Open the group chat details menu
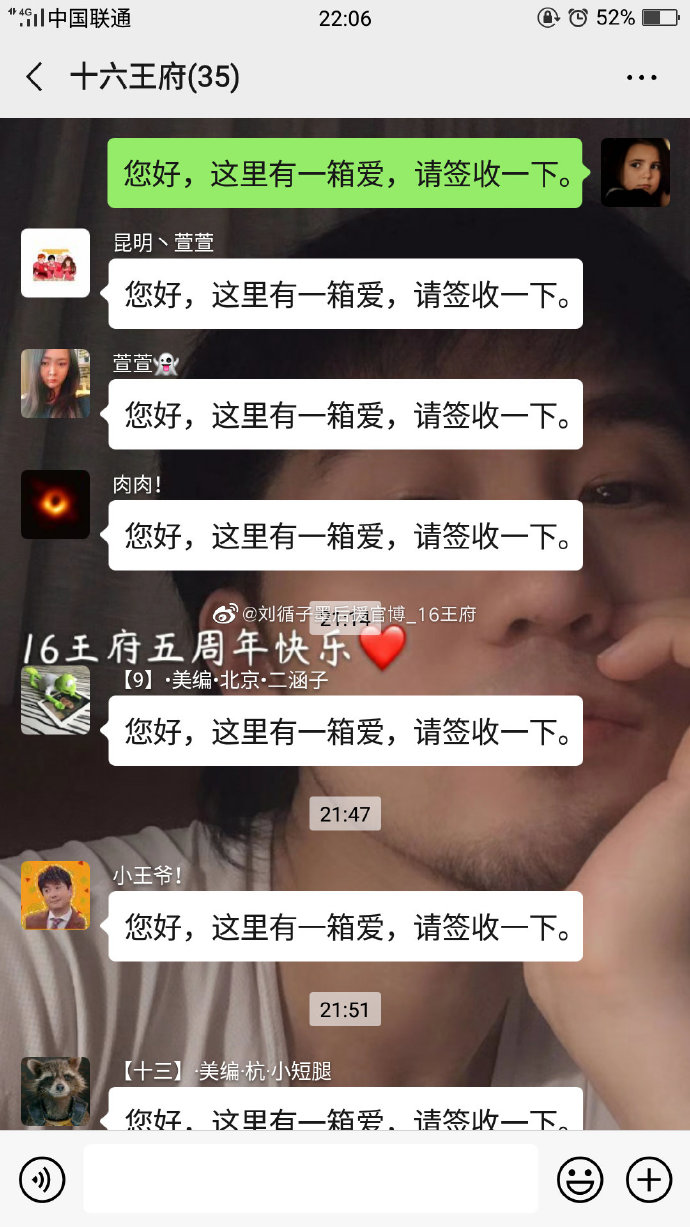Viewport: 690px width, 1227px height. (x=641, y=77)
